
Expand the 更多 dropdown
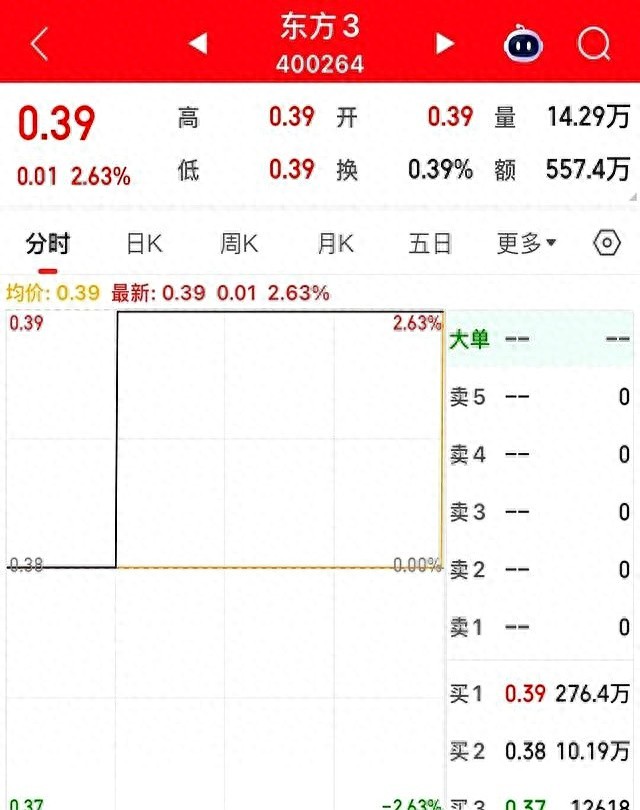pyautogui.click(x=526, y=243)
